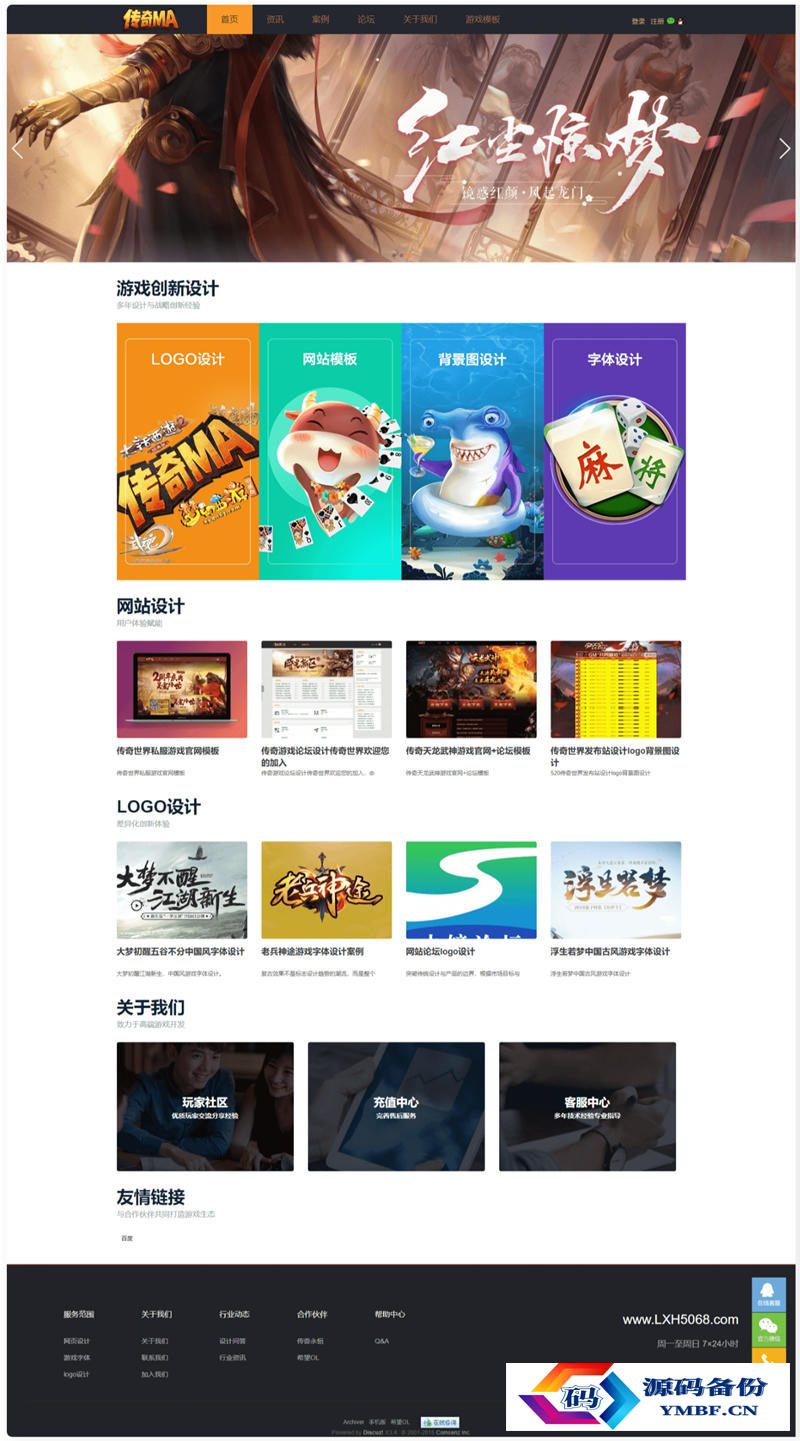Open the 案例 nav tab

tap(320, 19)
